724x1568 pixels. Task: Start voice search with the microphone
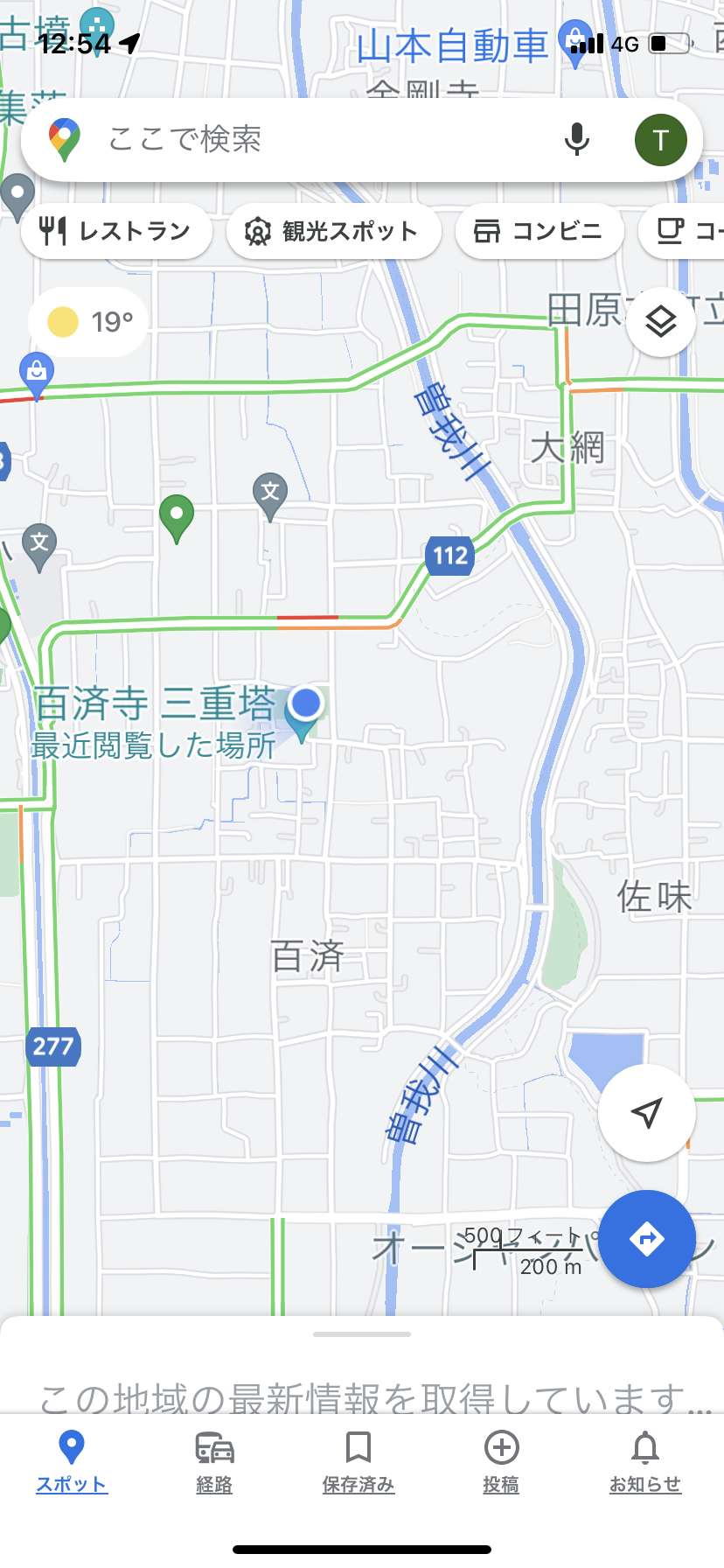pos(576,140)
